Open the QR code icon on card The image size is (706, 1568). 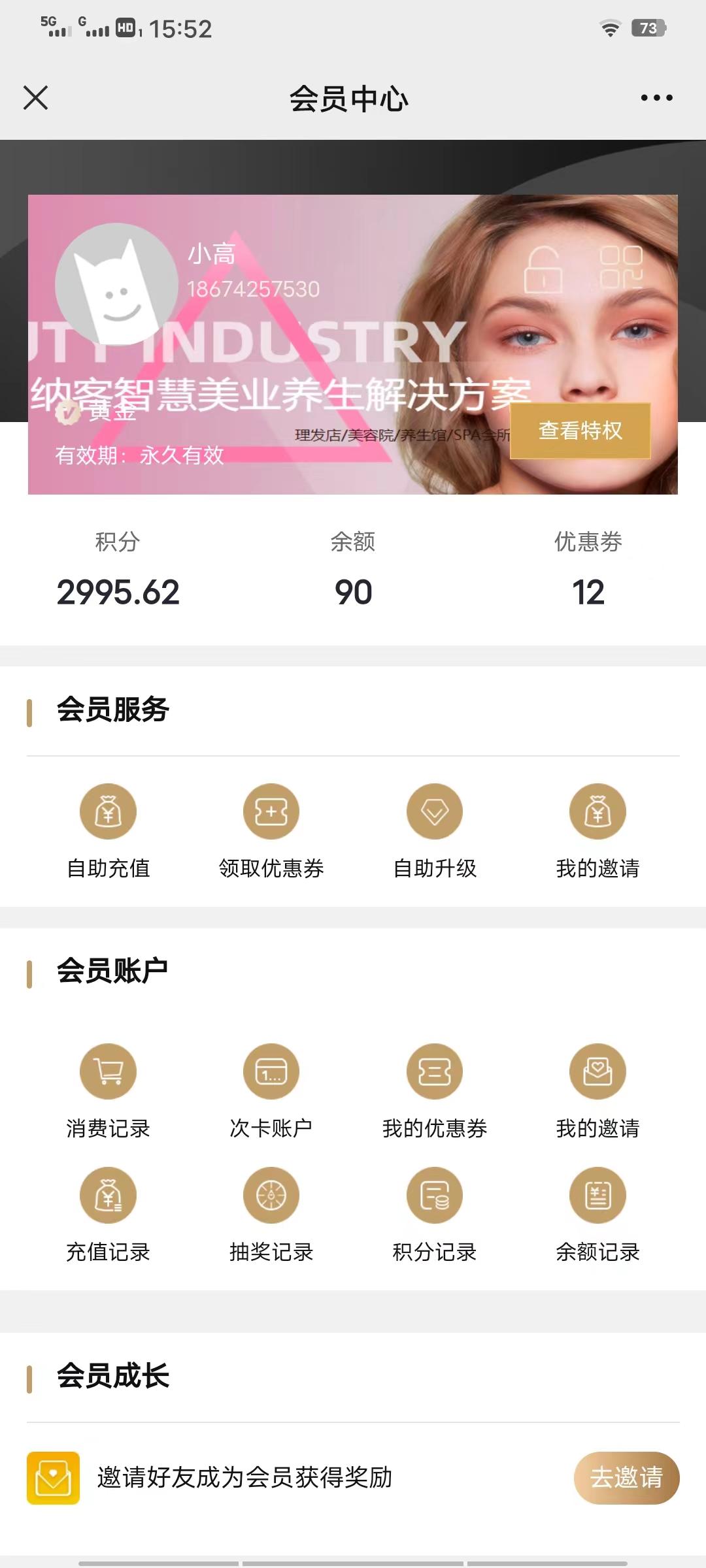tap(621, 267)
